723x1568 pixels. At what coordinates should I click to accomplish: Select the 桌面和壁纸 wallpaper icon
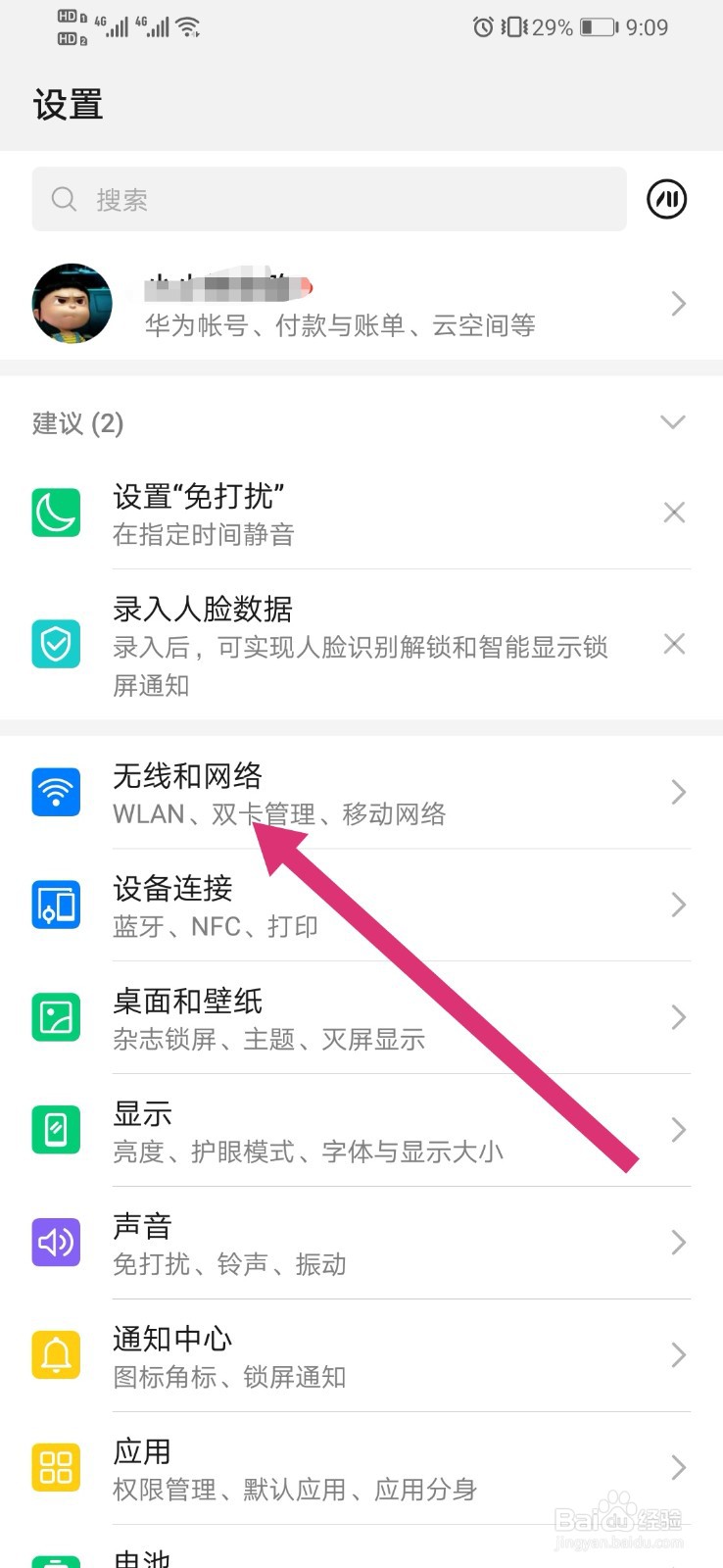click(56, 1017)
